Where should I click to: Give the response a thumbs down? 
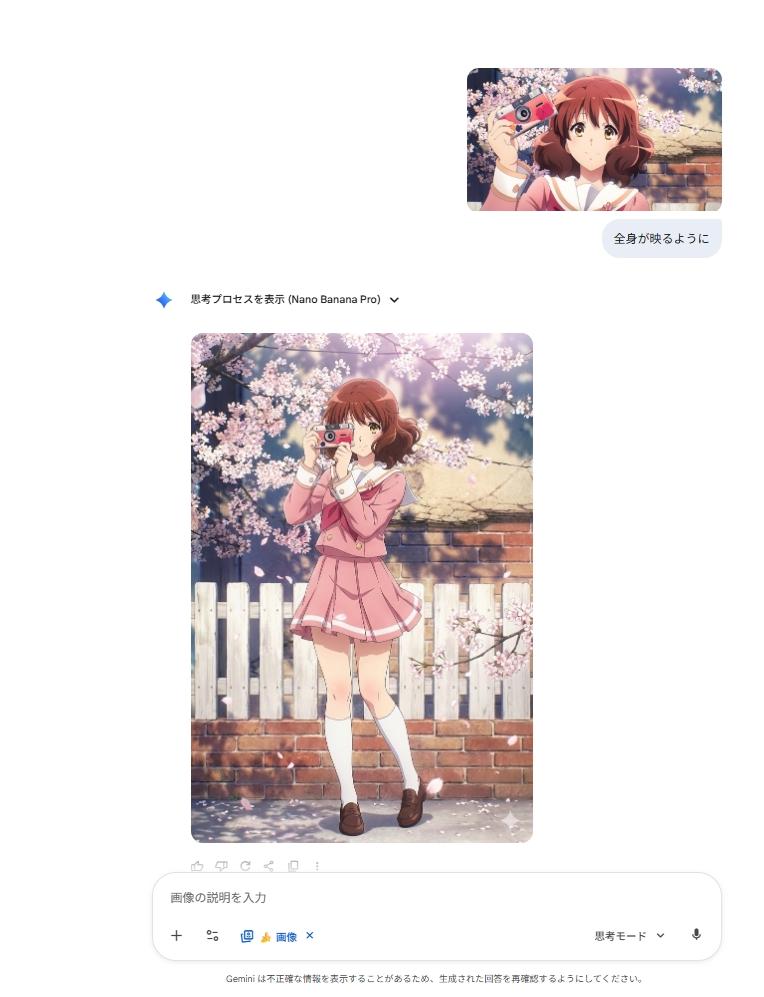click(221, 866)
